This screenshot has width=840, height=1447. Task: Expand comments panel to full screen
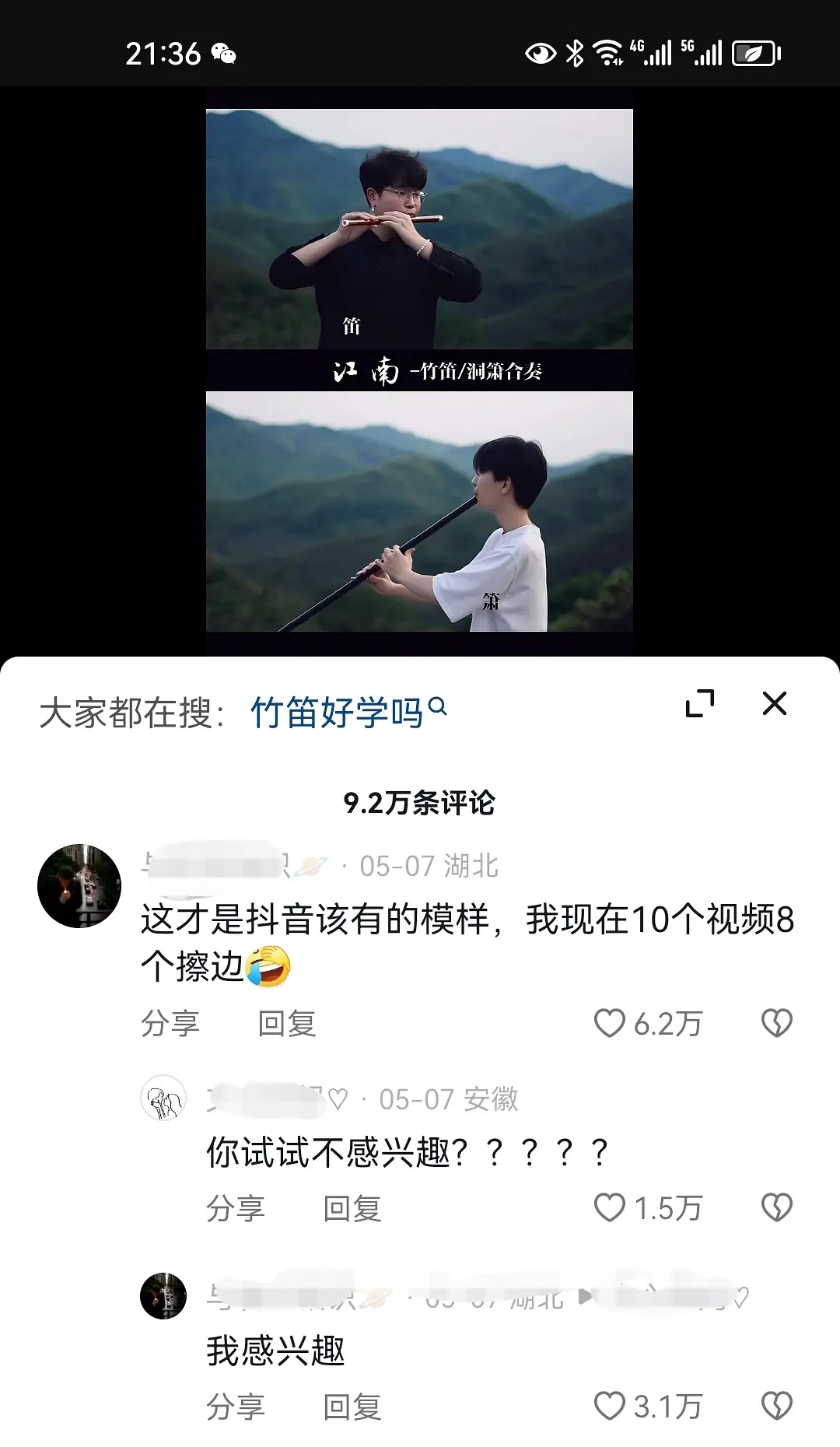pyautogui.click(x=699, y=703)
